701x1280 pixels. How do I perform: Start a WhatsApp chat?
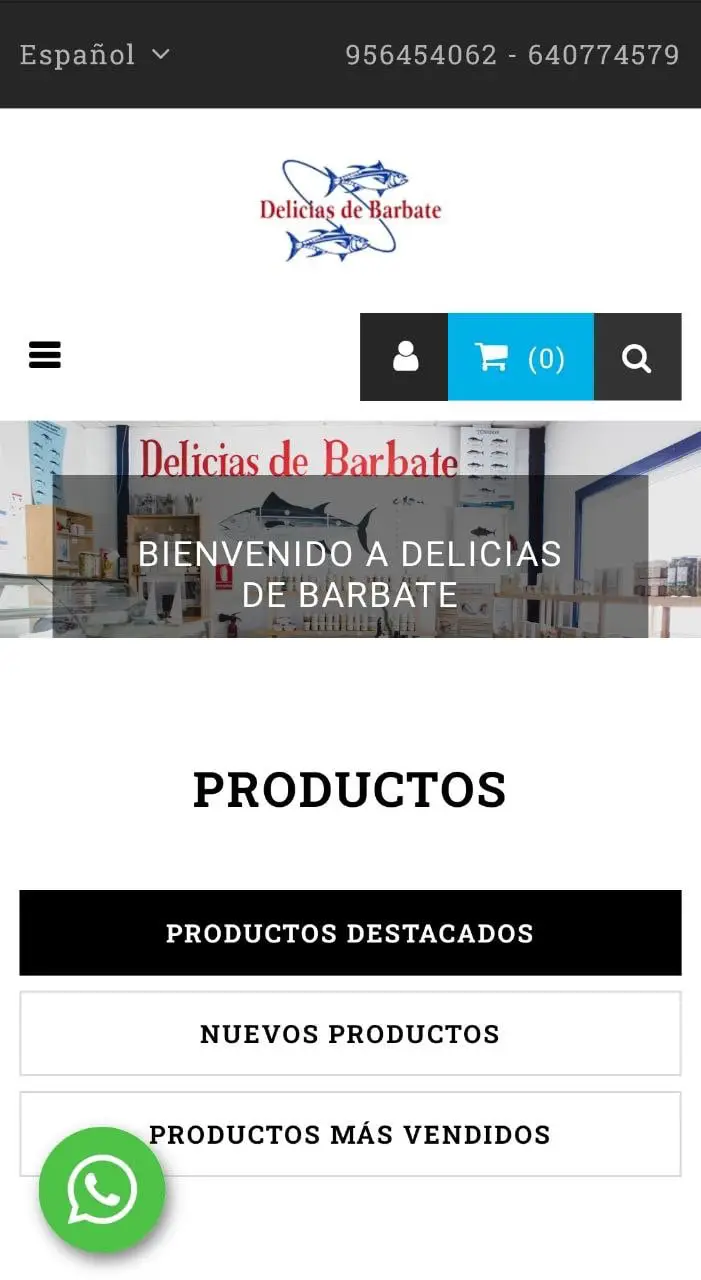coord(102,1190)
